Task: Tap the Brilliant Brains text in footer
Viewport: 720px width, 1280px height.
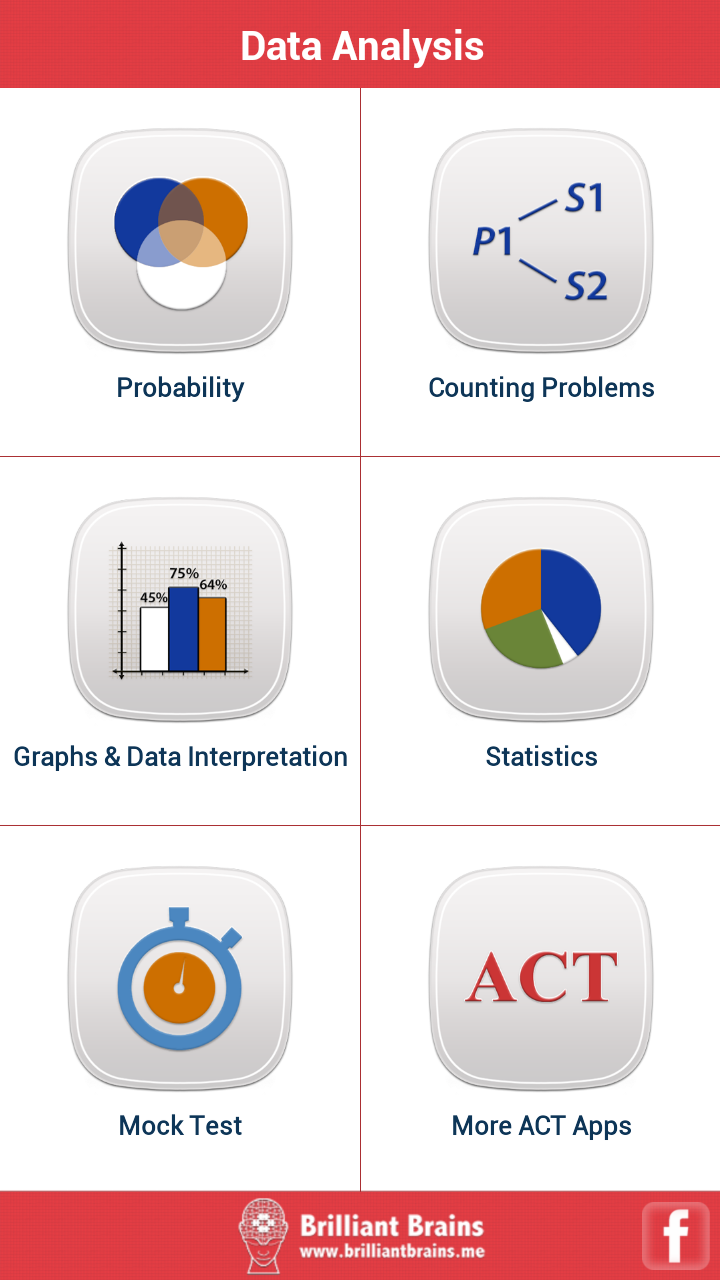Action: (x=393, y=1222)
